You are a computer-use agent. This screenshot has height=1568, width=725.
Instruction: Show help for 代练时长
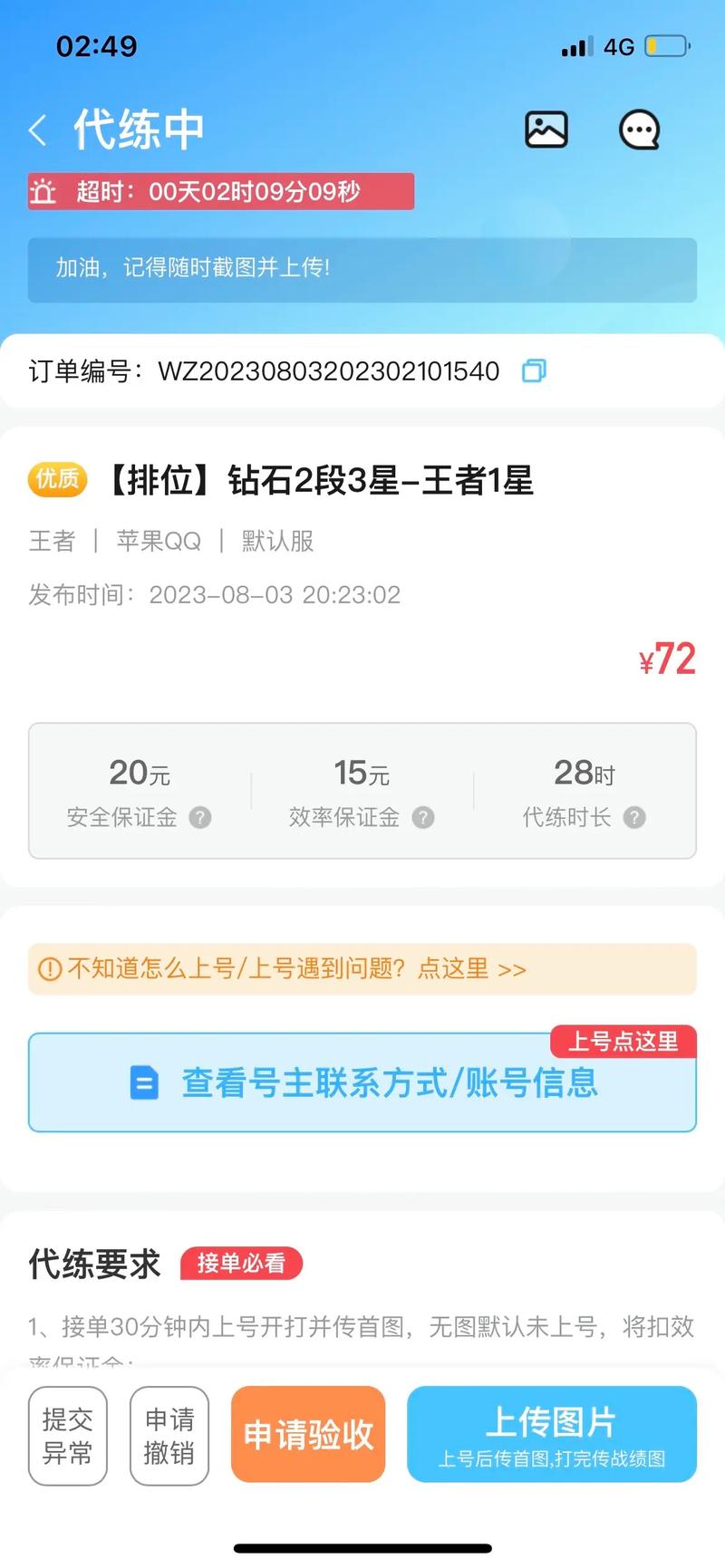[635, 817]
